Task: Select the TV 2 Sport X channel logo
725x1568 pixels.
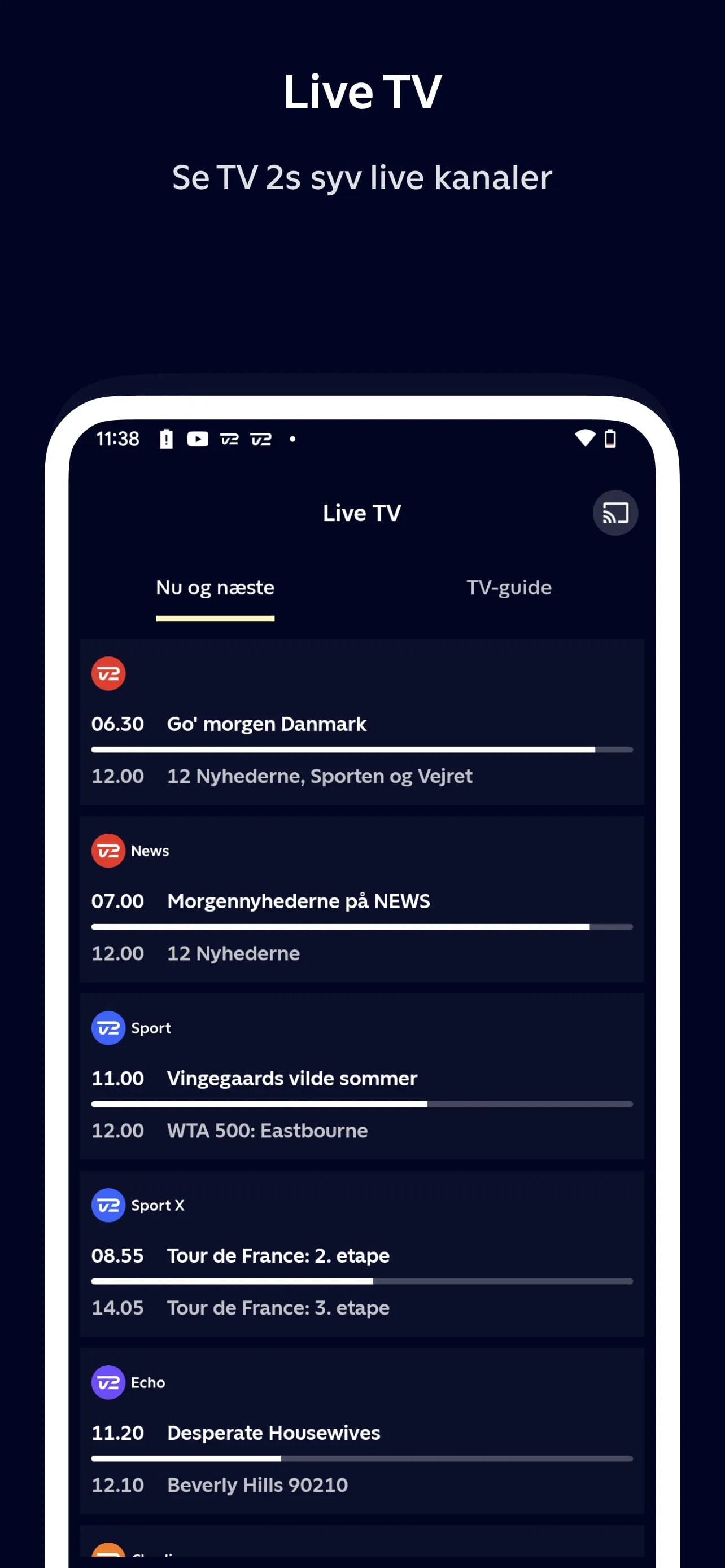Action: click(x=108, y=1205)
